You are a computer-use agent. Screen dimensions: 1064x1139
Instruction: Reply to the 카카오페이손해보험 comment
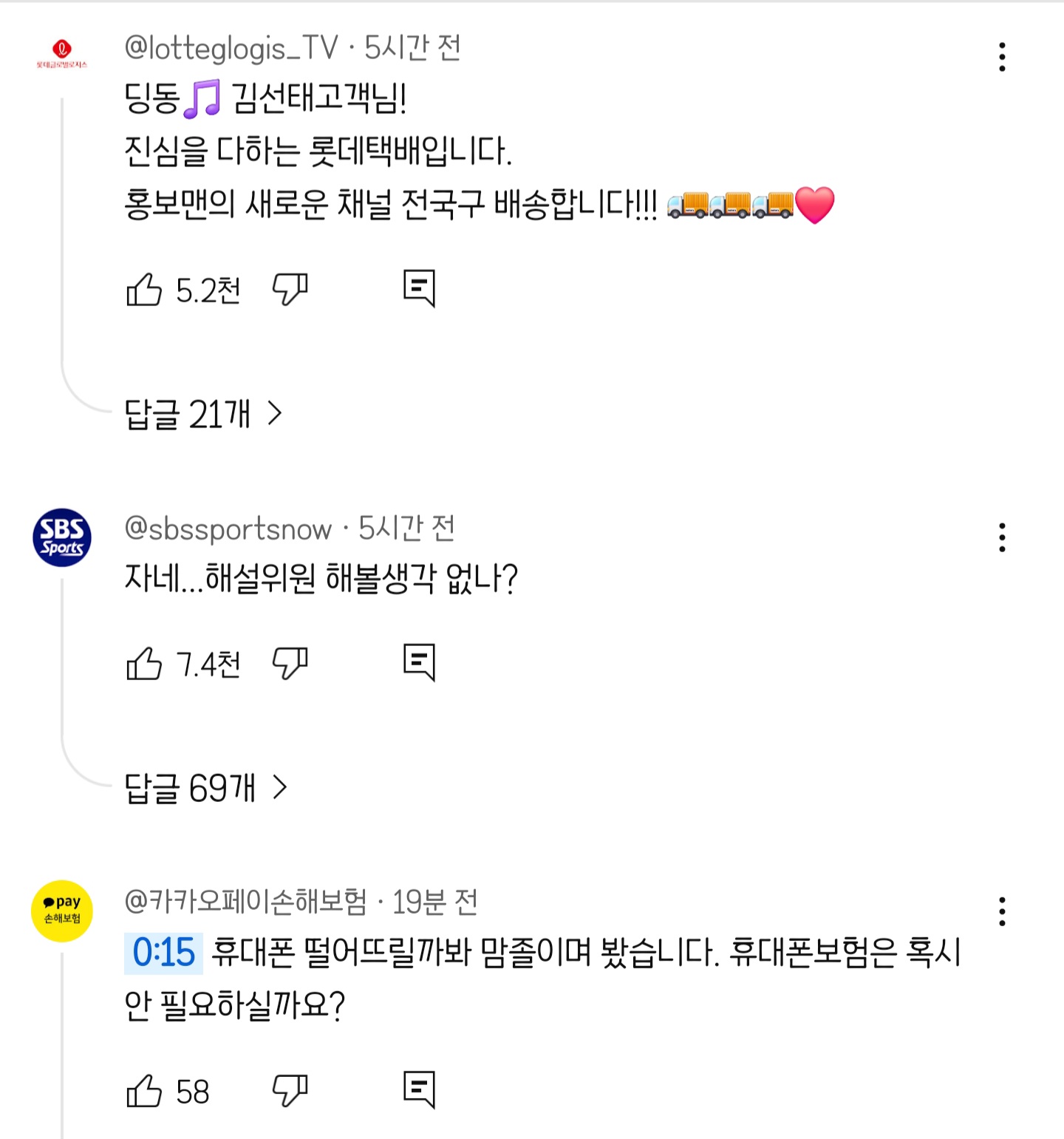pyautogui.click(x=419, y=1090)
